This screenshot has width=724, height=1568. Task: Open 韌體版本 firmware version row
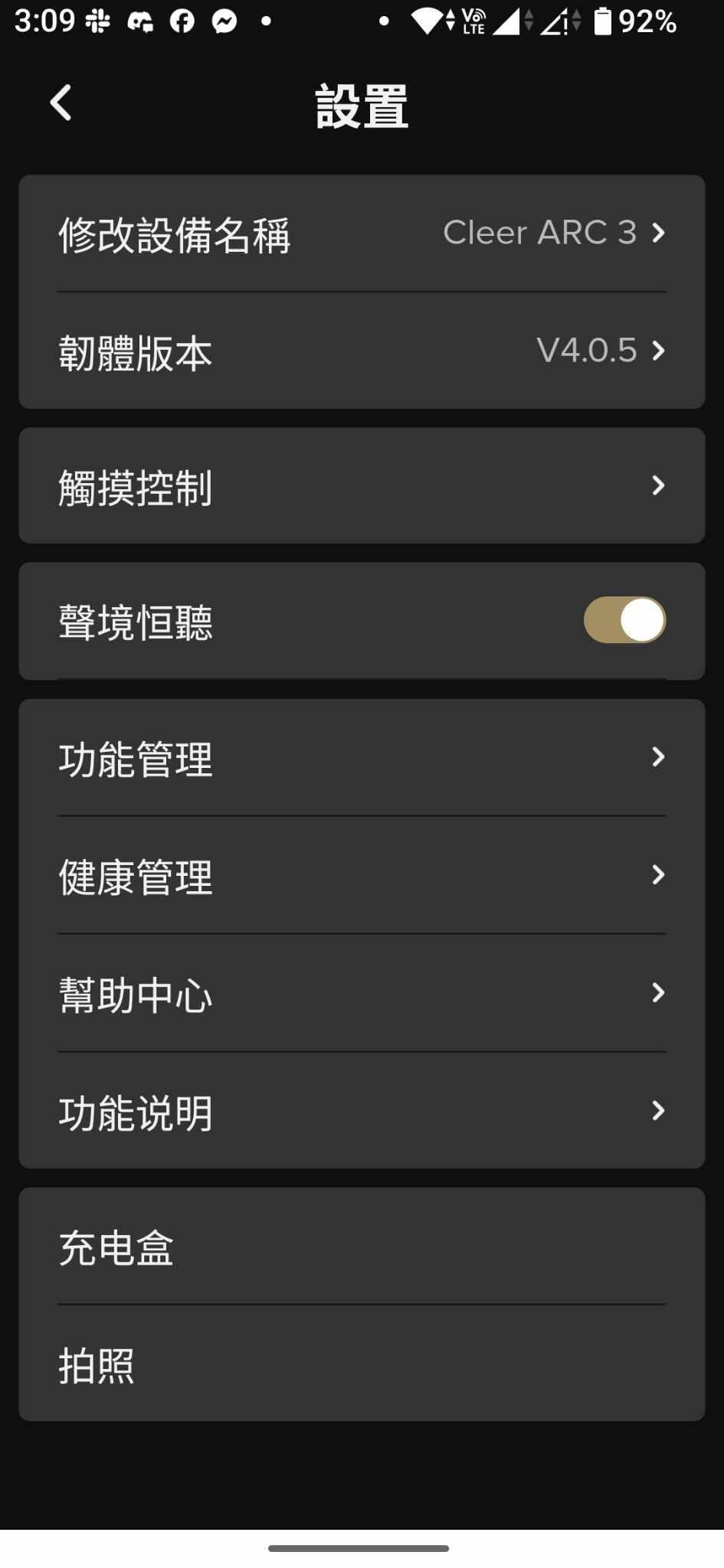pyautogui.click(x=362, y=351)
